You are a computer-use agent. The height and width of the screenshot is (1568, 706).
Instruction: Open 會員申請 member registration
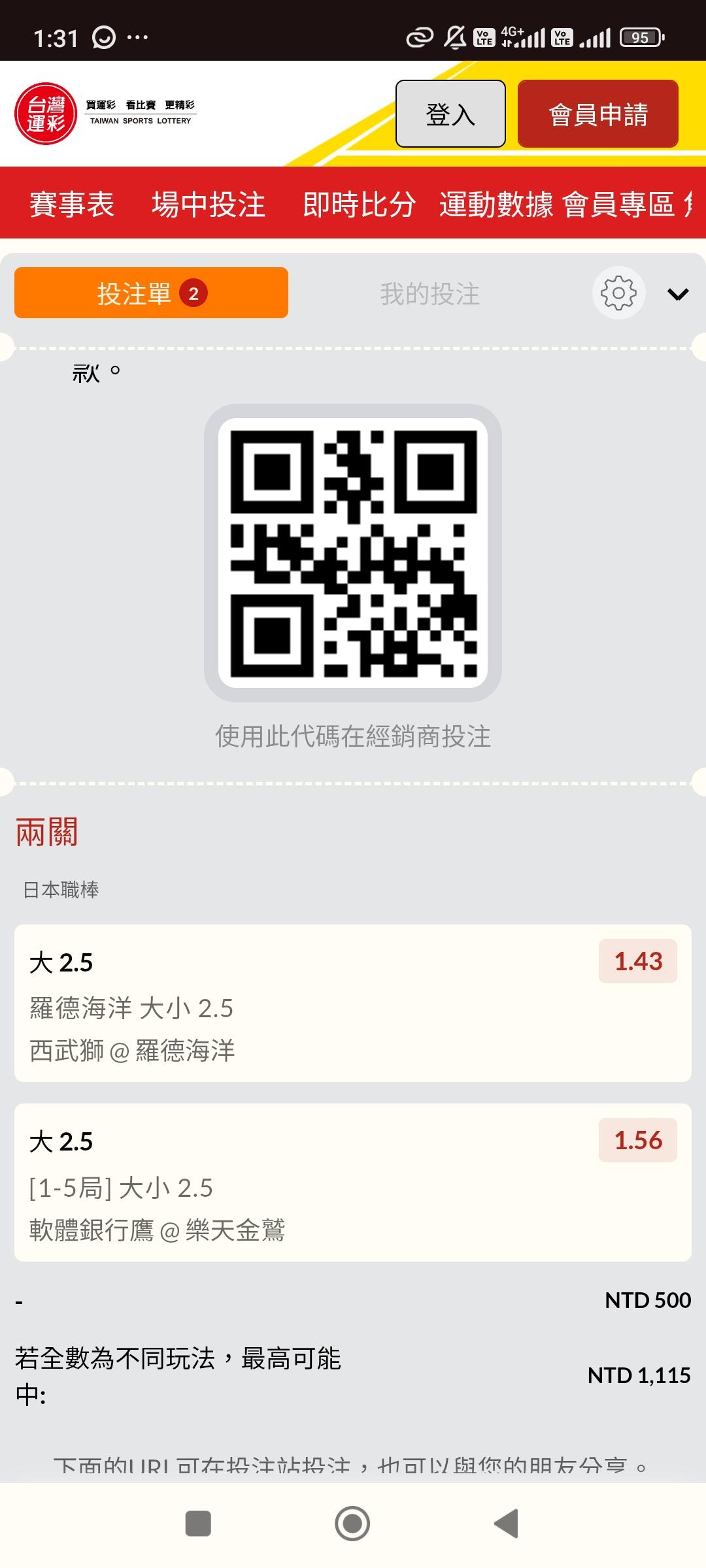[x=597, y=114]
